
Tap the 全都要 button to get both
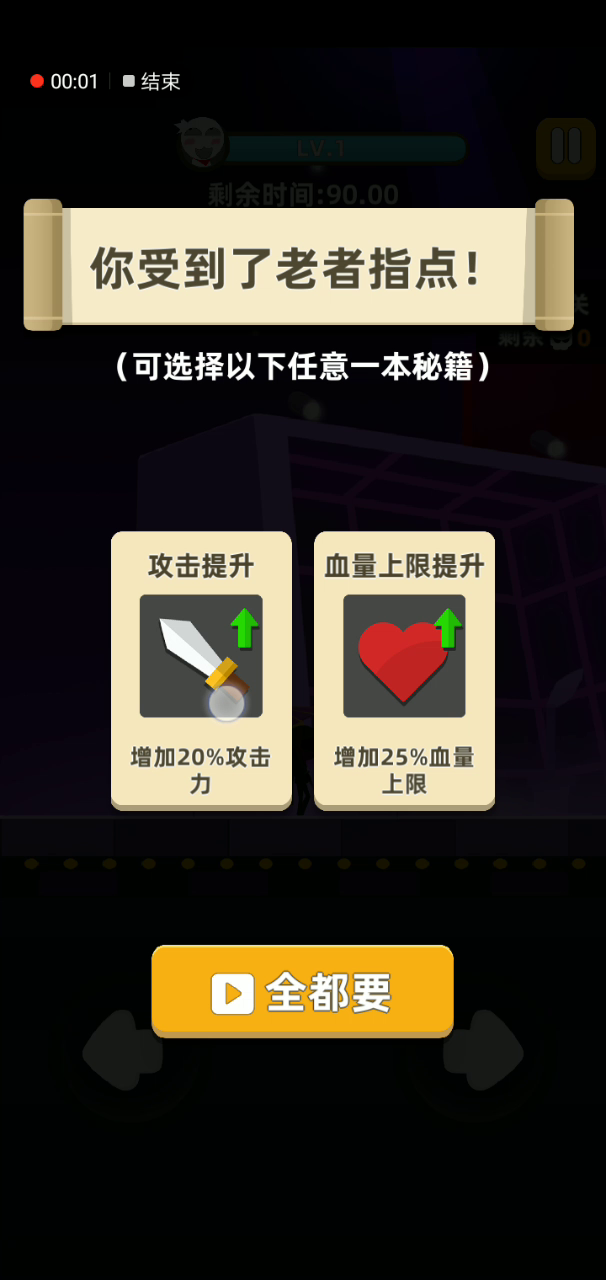[x=302, y=991]
